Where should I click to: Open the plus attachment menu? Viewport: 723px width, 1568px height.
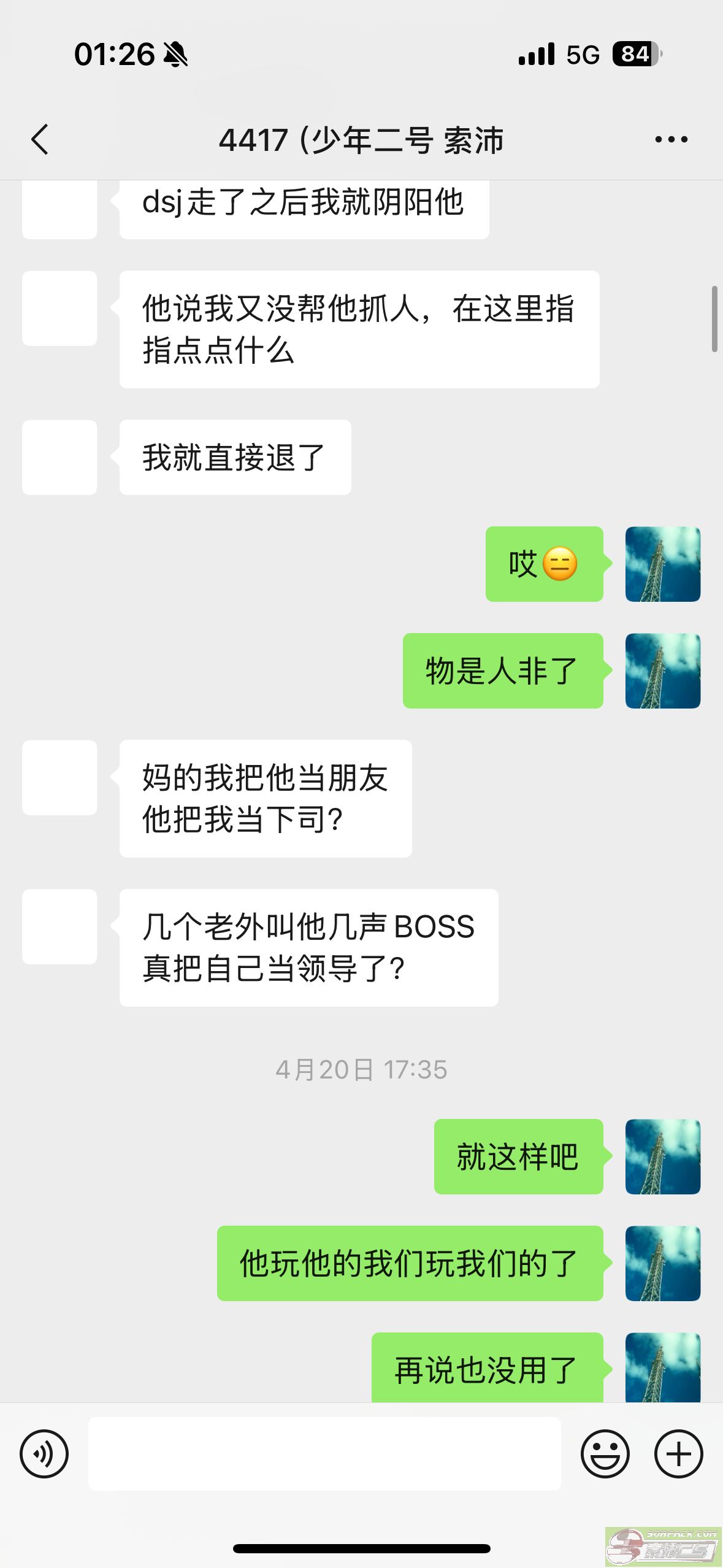point(678,1454)
